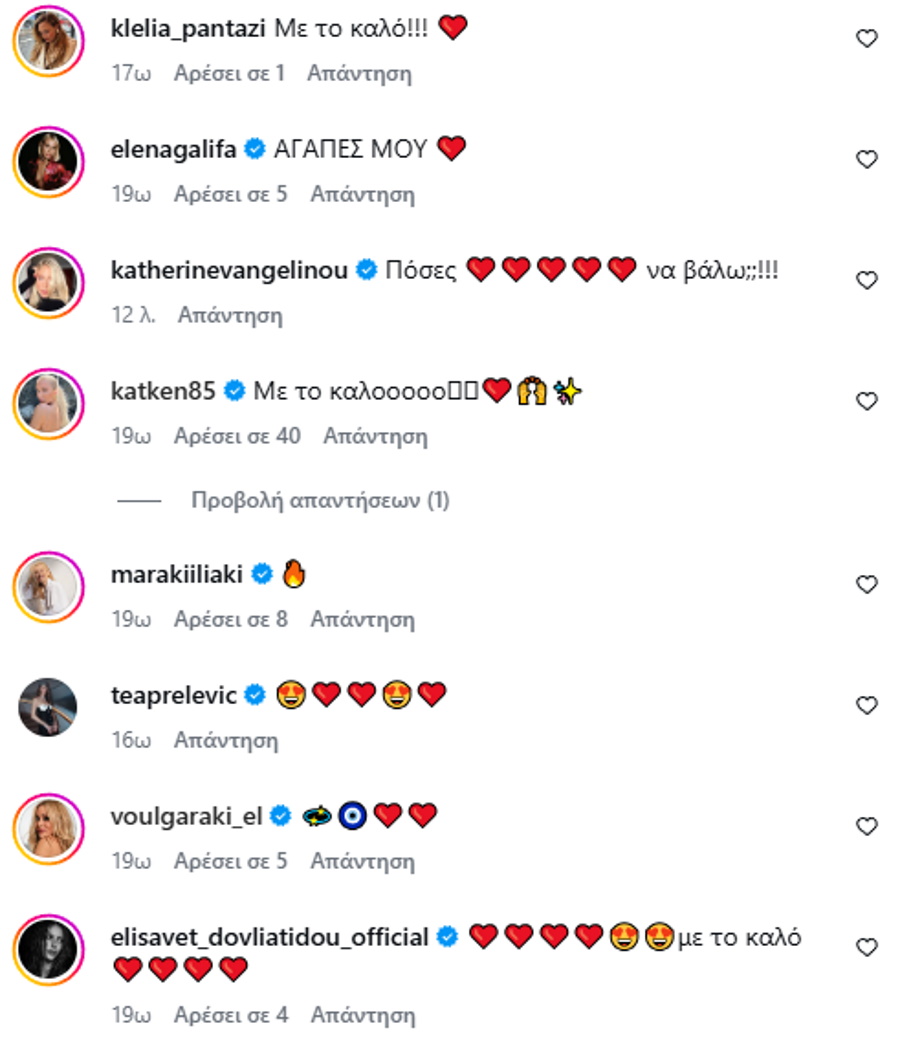900x1039 pixels.
Task: Like the comment from katken85
Action: pos(867,402)
